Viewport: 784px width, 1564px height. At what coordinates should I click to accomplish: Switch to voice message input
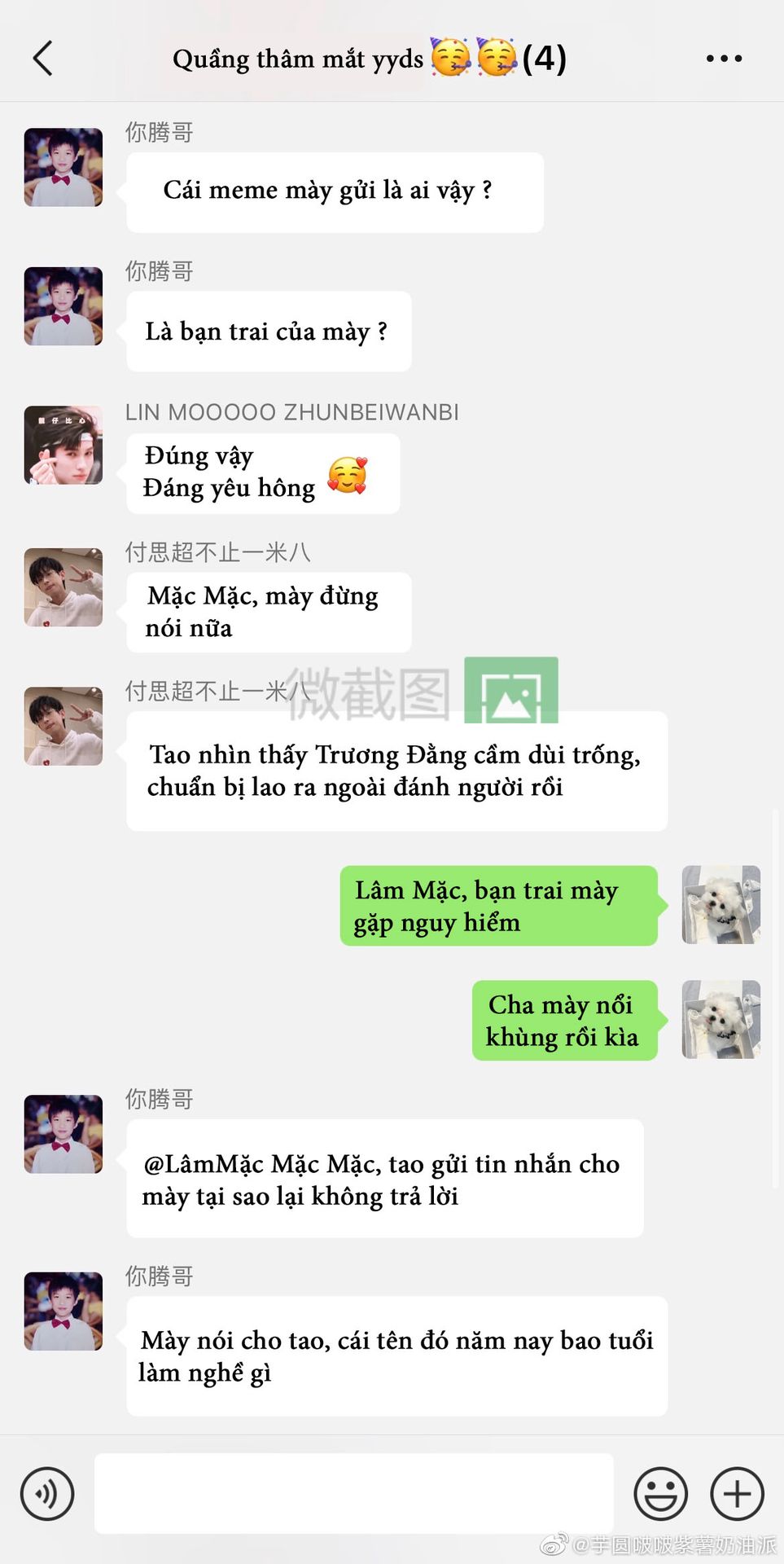point(47,1493)
